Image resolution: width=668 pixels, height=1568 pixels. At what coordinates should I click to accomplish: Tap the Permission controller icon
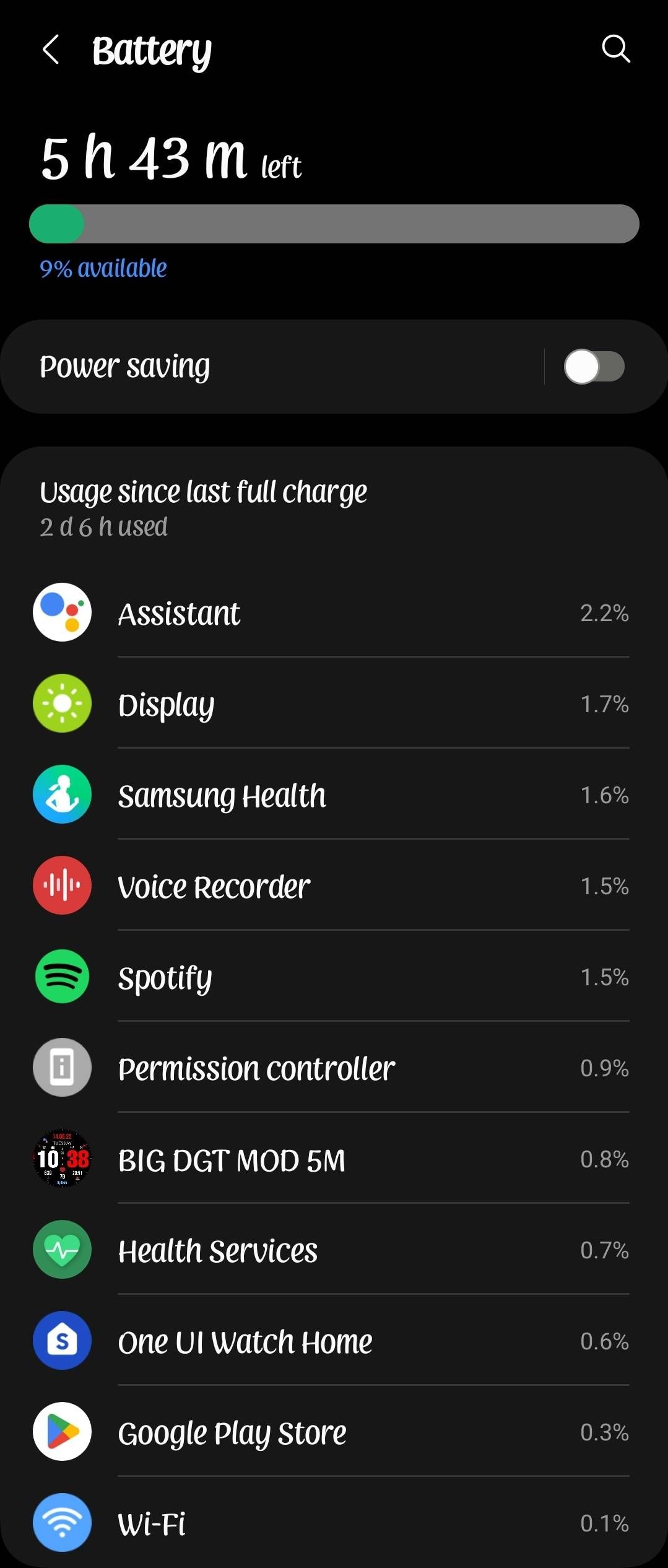click(x=62, y=1068)
